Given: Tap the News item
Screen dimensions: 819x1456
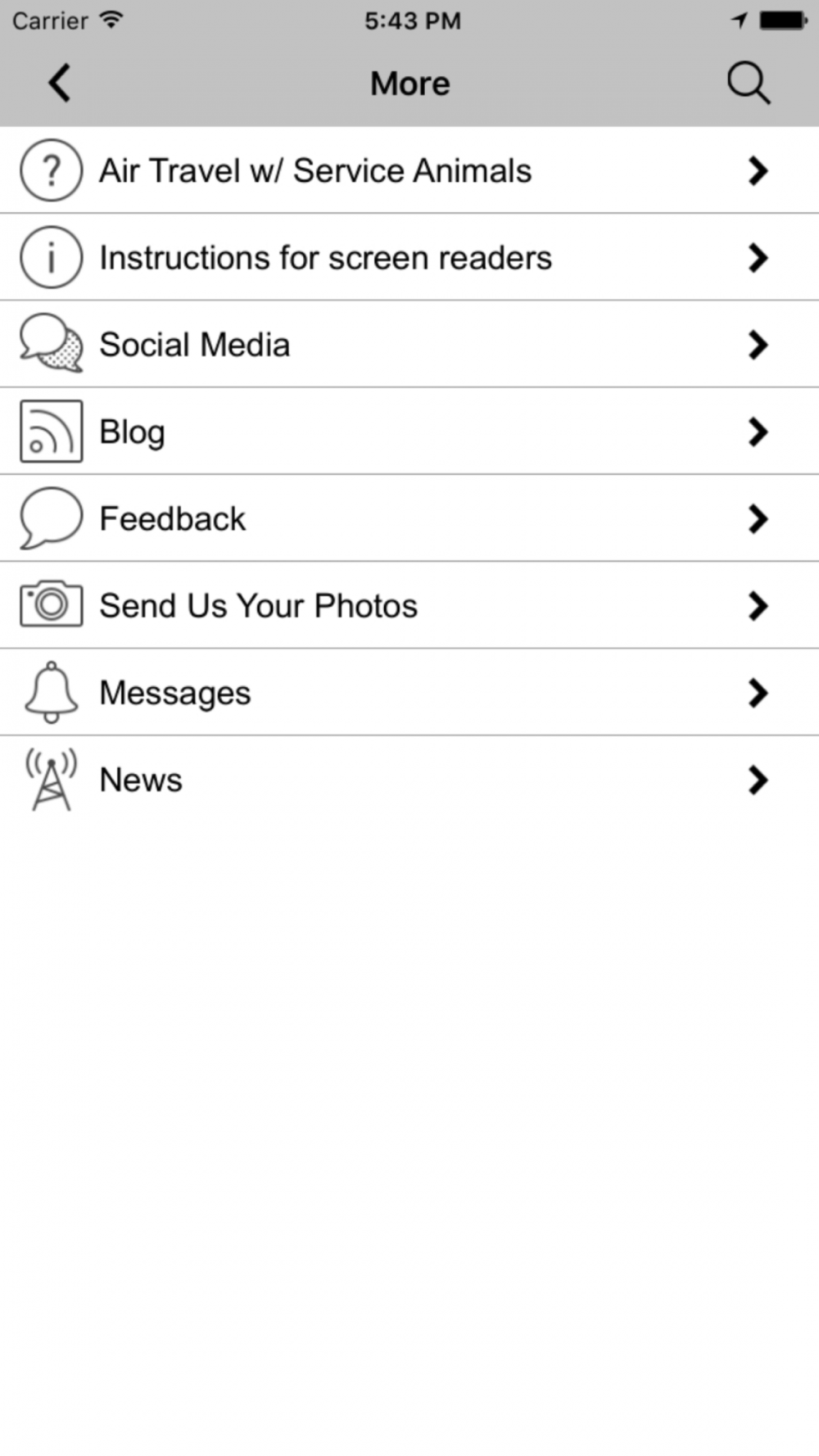Looking at the screenshot, I should pos(409,780).
